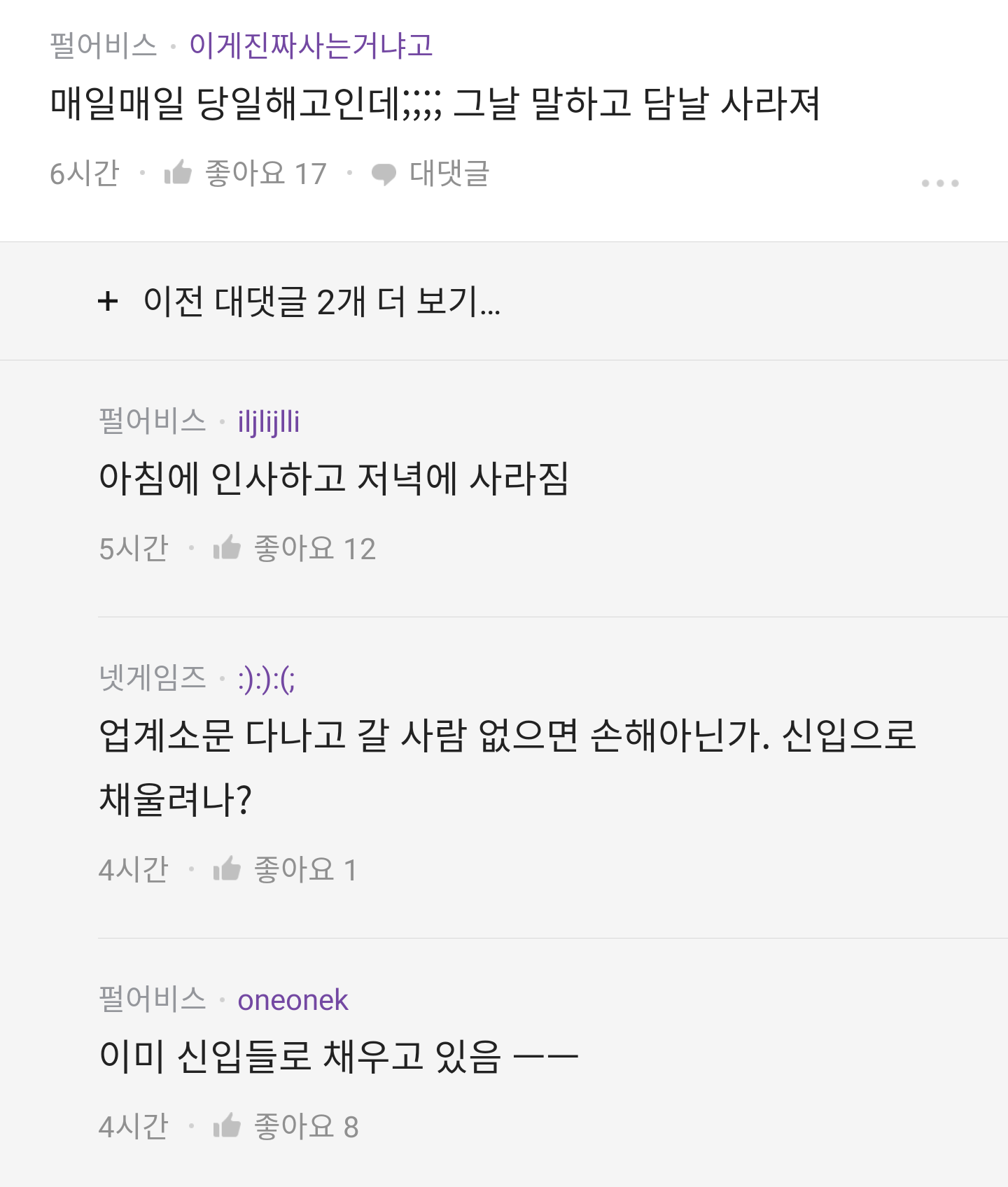The image size is (1008, 1187).
Task: Reply via 대댓글 on the top comment
Action: pos(430,174)
